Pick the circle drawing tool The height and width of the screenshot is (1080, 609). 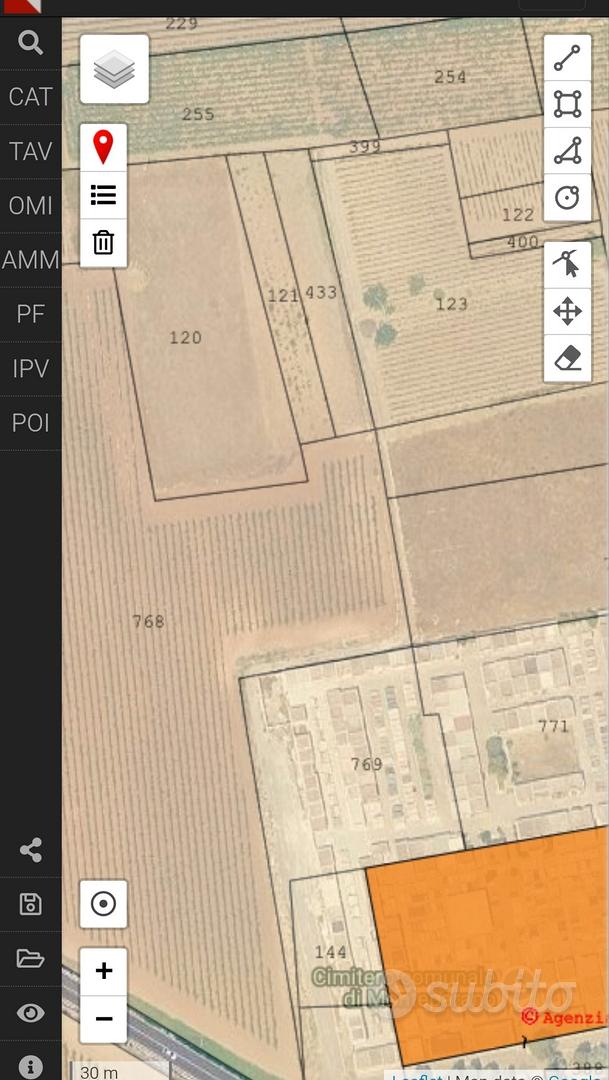click(x=568, y=198)
